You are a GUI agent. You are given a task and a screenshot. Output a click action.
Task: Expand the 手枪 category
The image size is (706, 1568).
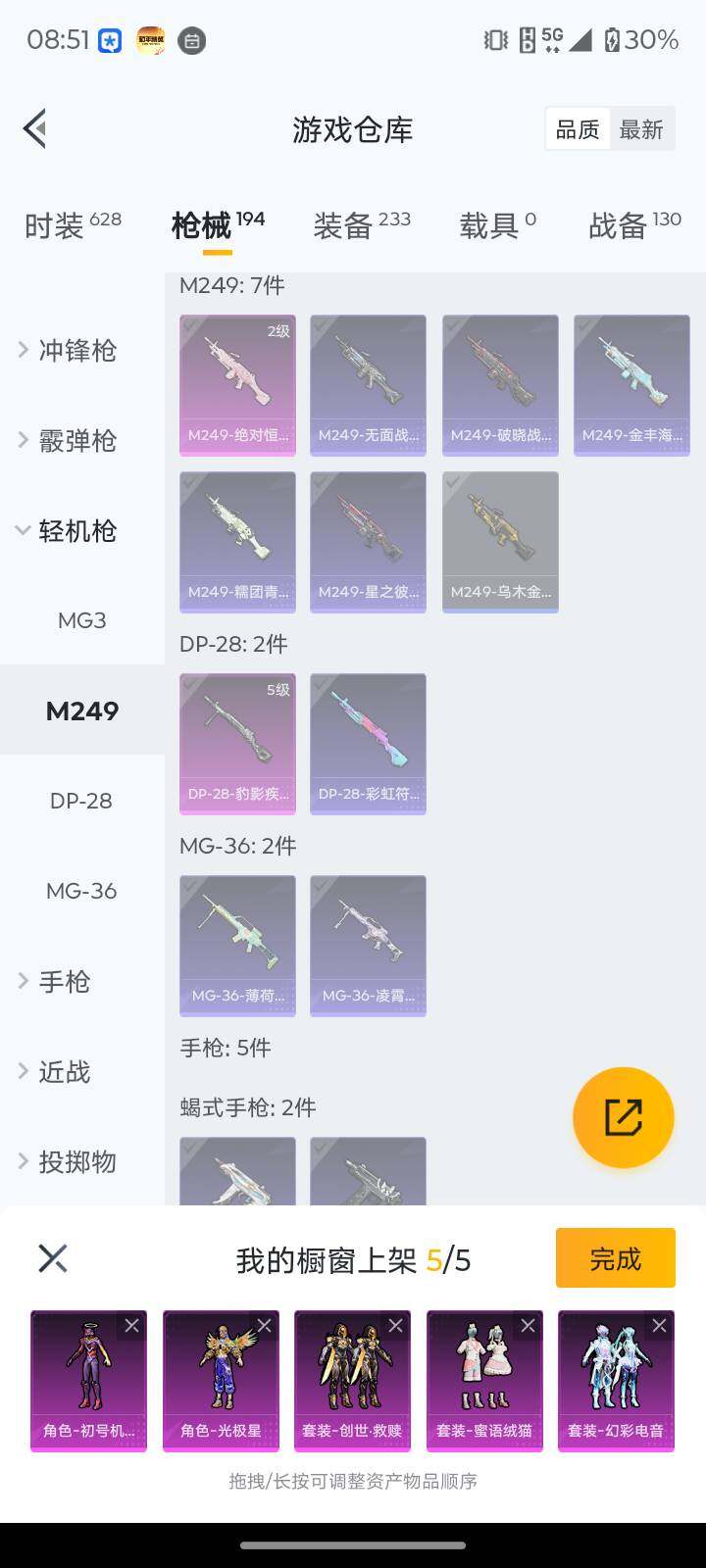[66, 981]
